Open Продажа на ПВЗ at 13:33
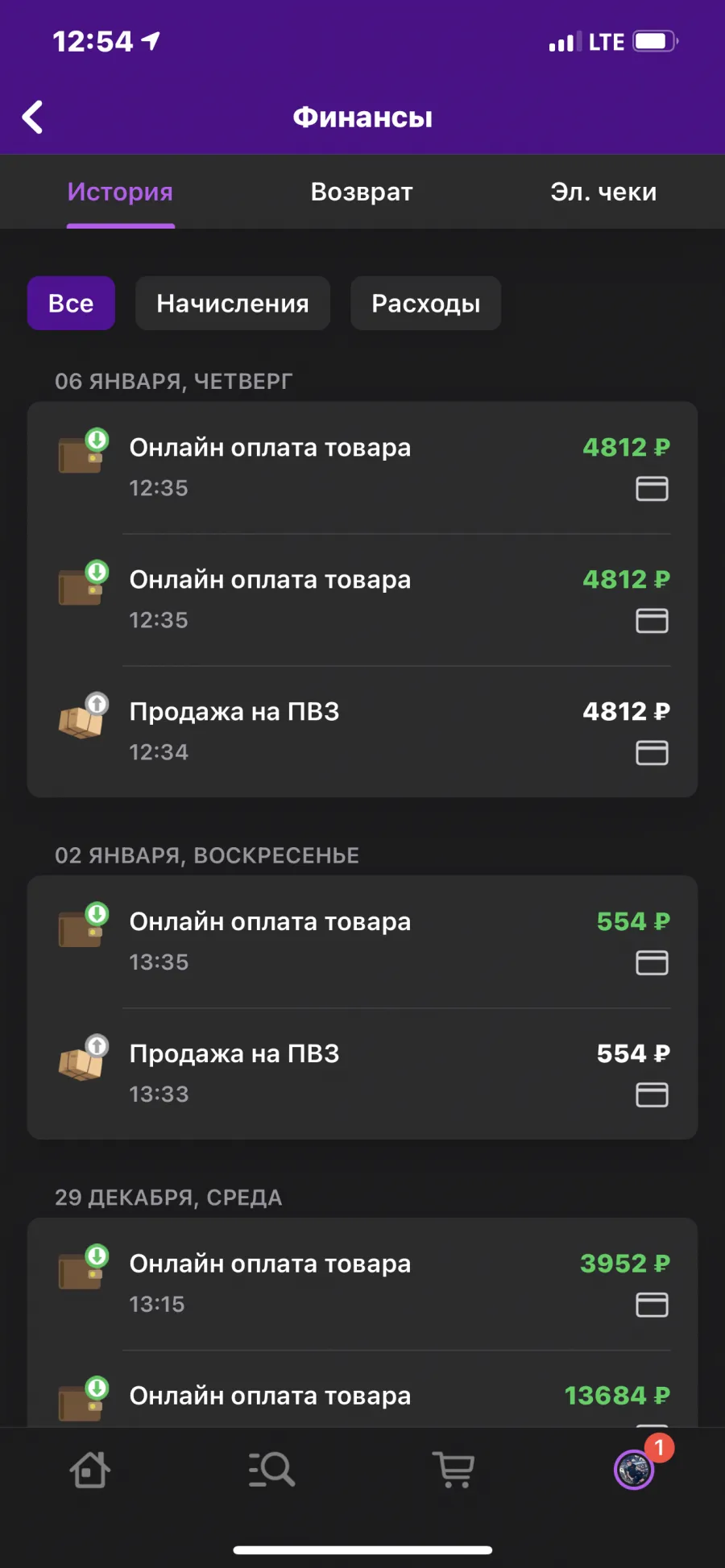This screenshot has height=1568, width=725. pos(362,1074)
